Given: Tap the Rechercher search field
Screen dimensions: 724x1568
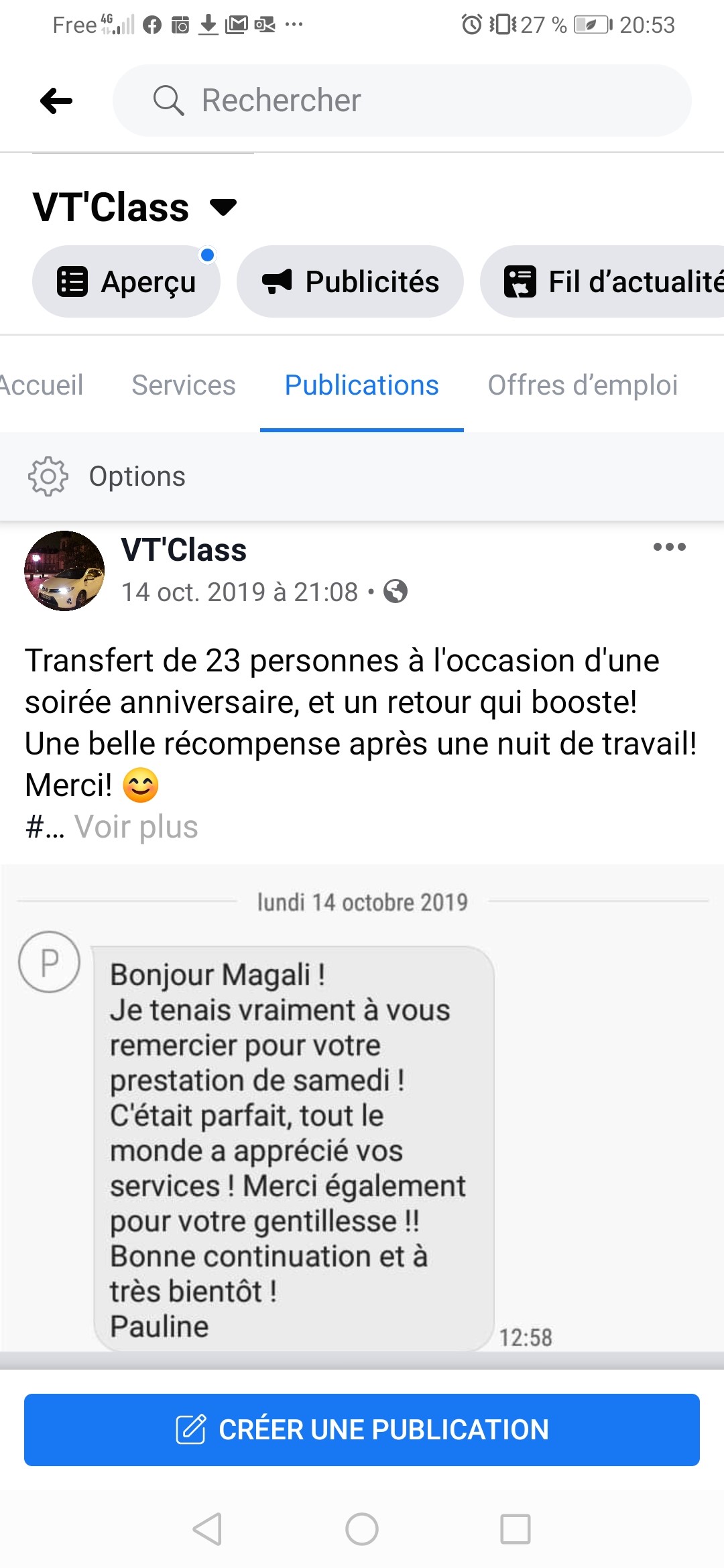Looking at the screenshot, I should tap(402, 101).
